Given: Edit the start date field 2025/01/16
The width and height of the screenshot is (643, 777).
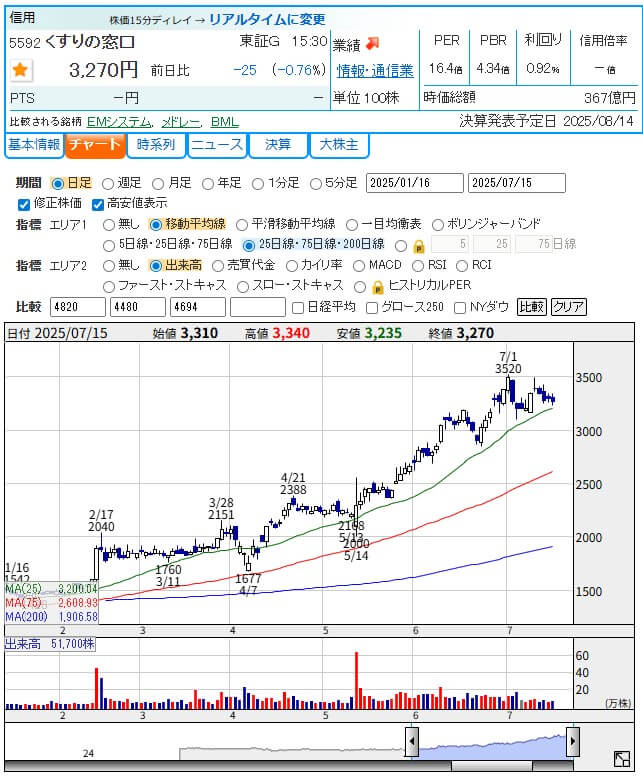Looking at the screenshot, I should tap(413, 184).
